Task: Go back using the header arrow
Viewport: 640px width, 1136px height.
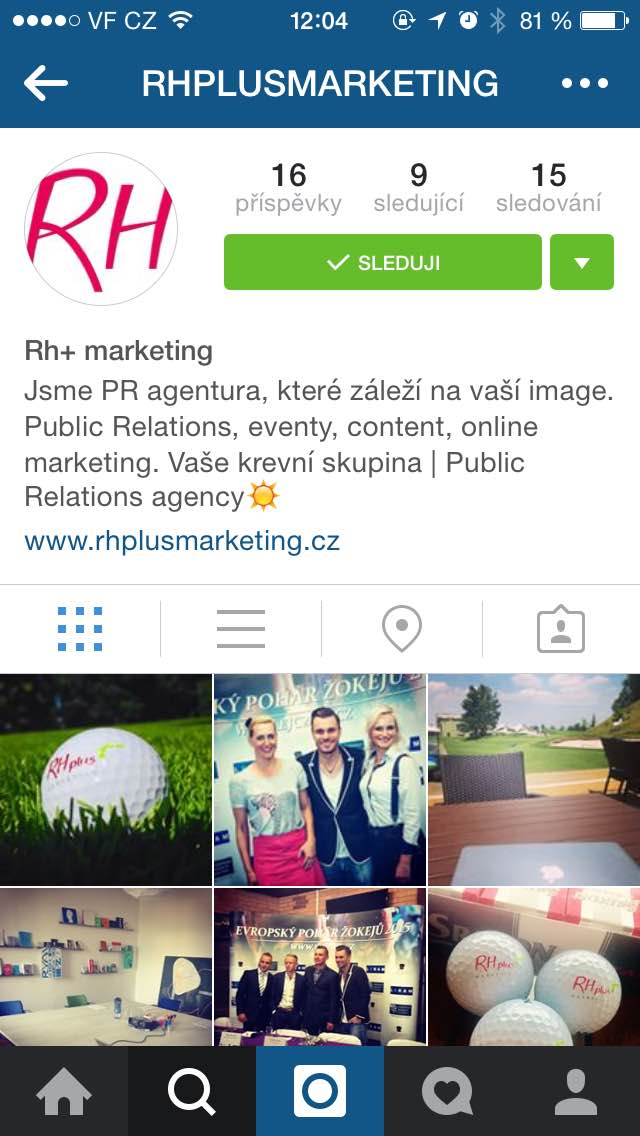Action: pyautogui.click(x=46, y=83)
